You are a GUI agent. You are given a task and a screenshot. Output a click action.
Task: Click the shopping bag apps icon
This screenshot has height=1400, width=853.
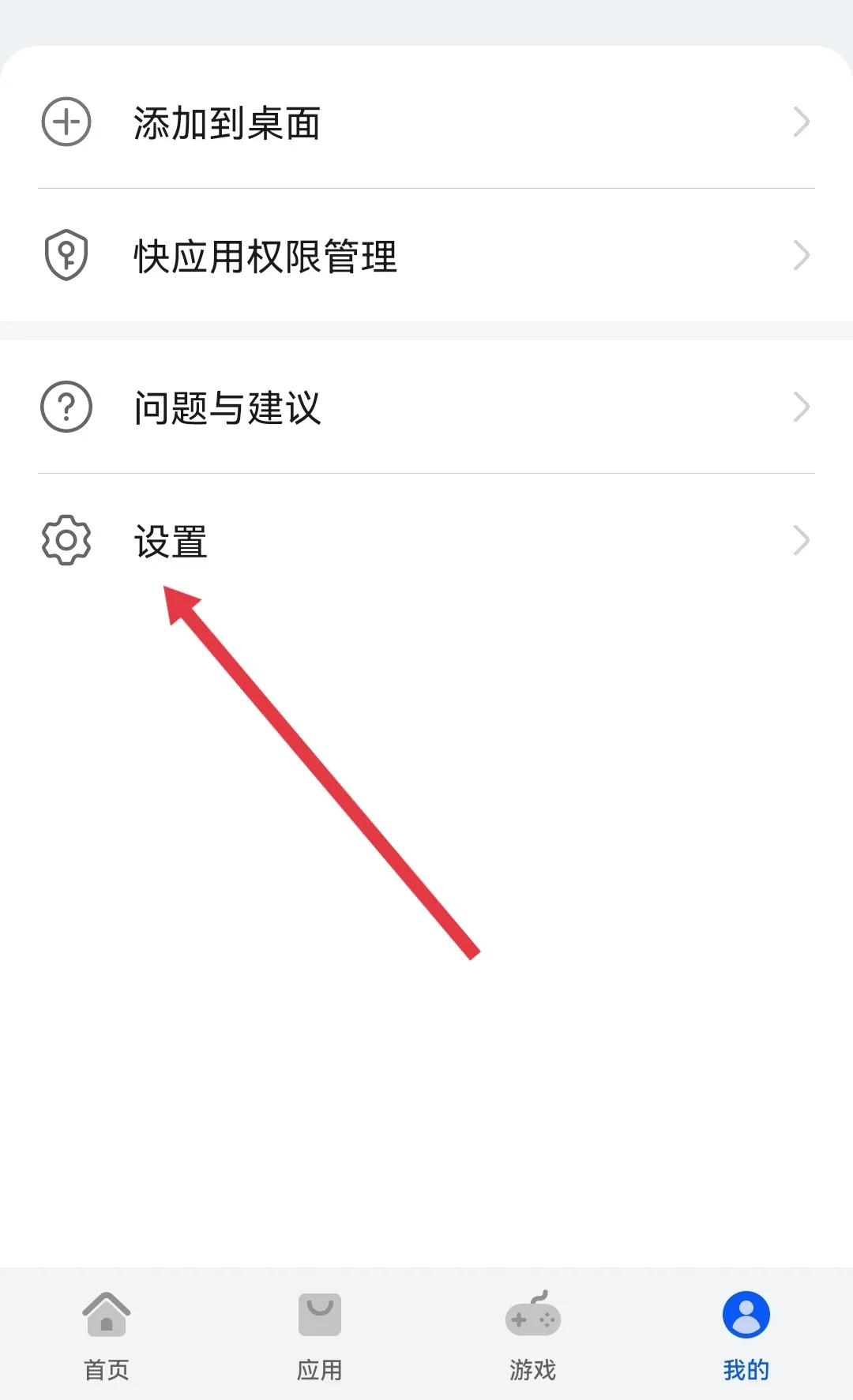[320, 1313]
